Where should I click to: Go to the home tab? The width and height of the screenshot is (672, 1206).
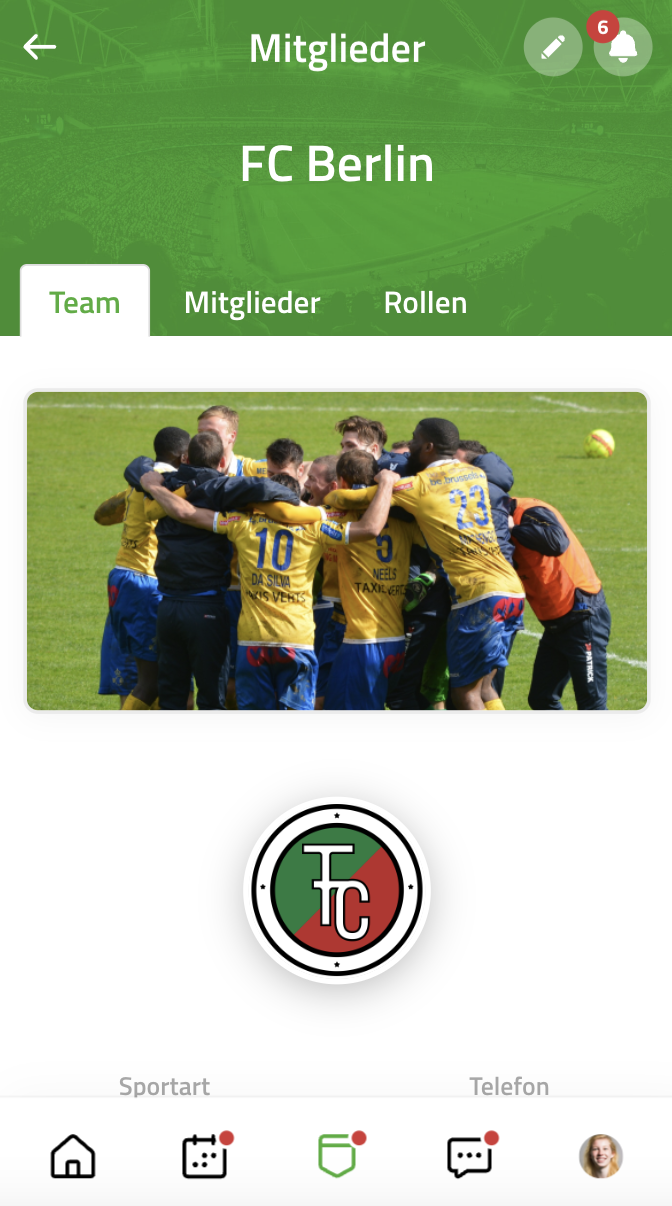73,1156
